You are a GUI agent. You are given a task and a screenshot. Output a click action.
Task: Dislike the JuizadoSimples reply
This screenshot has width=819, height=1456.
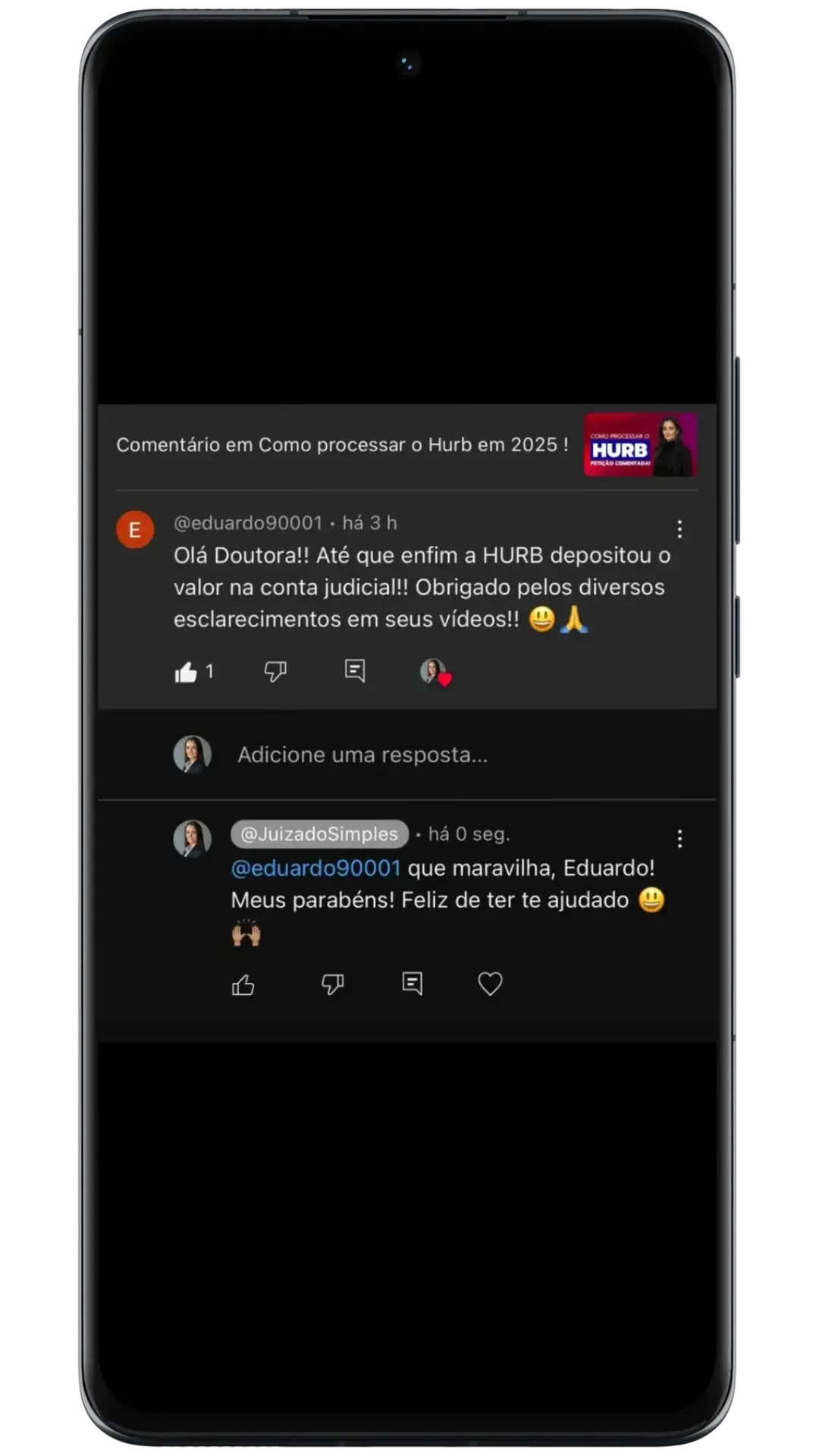[x=332, y=984]
